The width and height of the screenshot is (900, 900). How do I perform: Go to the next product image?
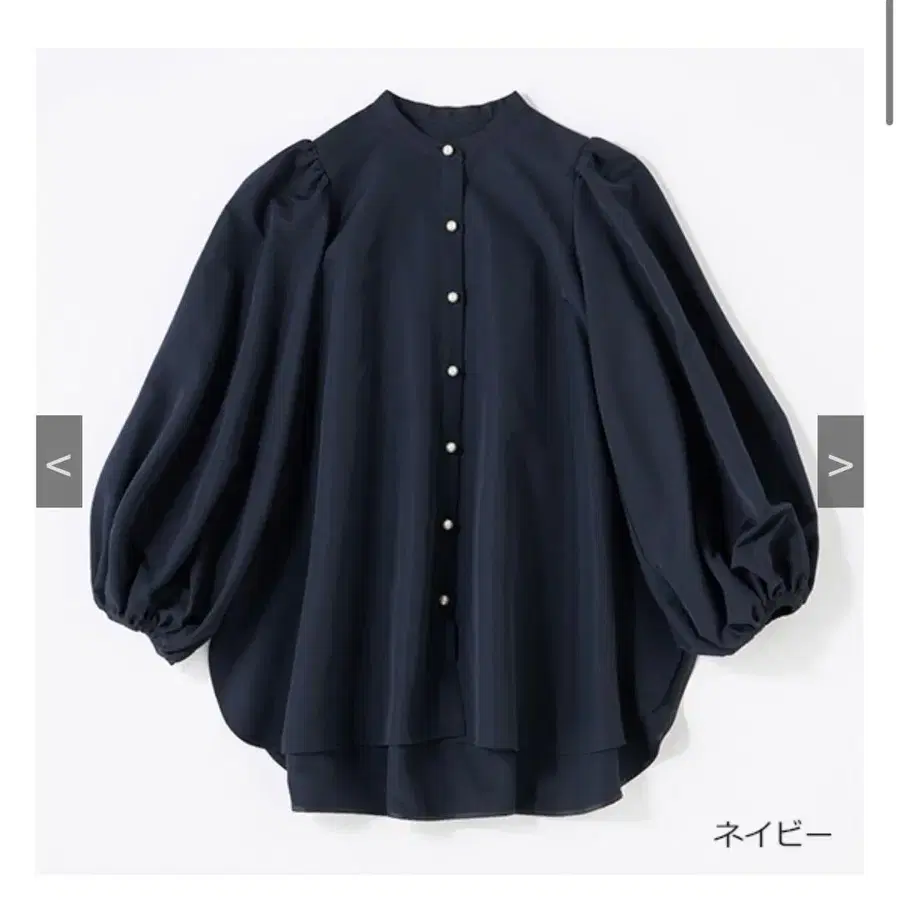point(840,461)
